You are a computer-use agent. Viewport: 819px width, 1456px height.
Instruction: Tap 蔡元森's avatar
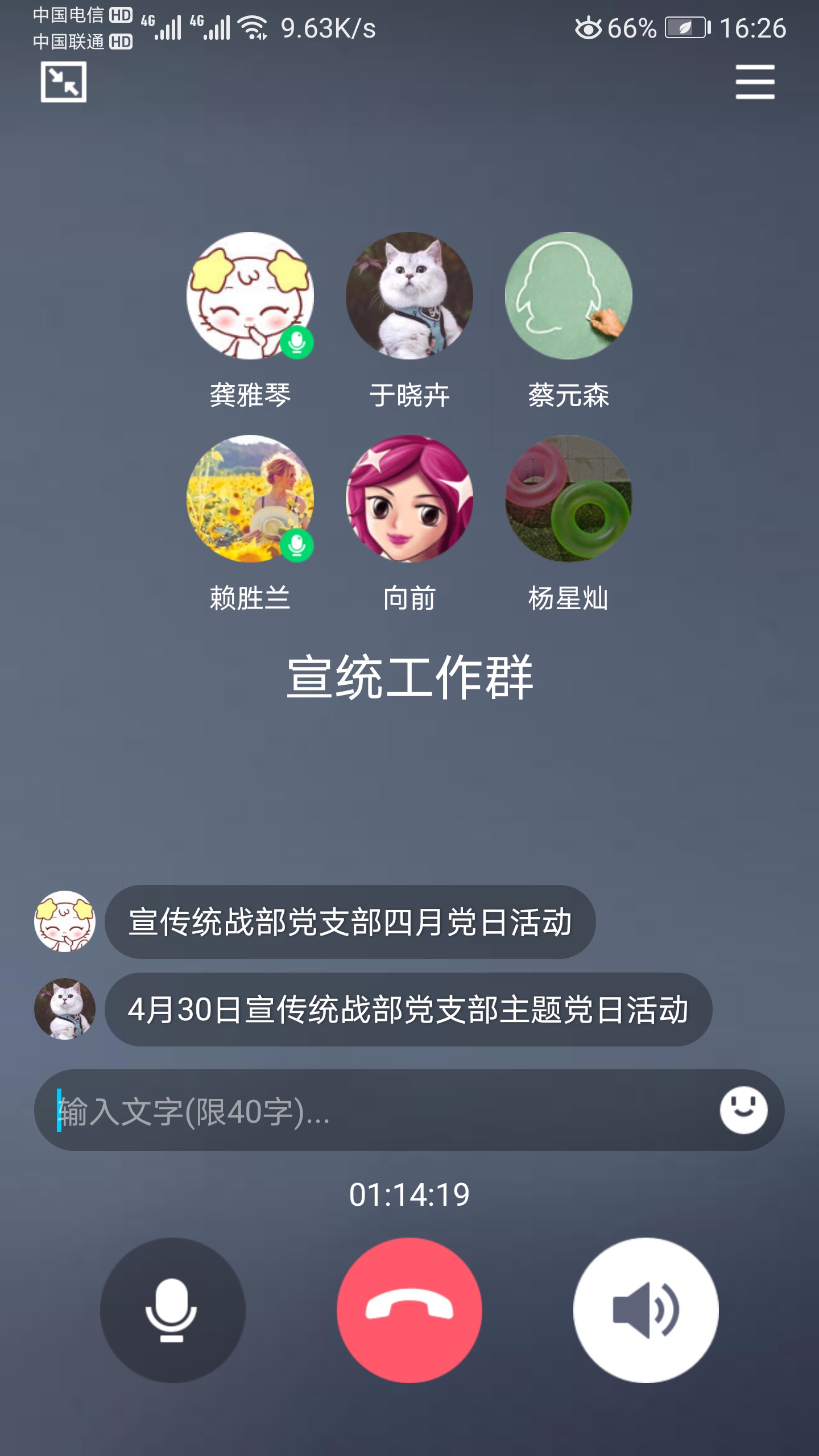coord(568,296)
